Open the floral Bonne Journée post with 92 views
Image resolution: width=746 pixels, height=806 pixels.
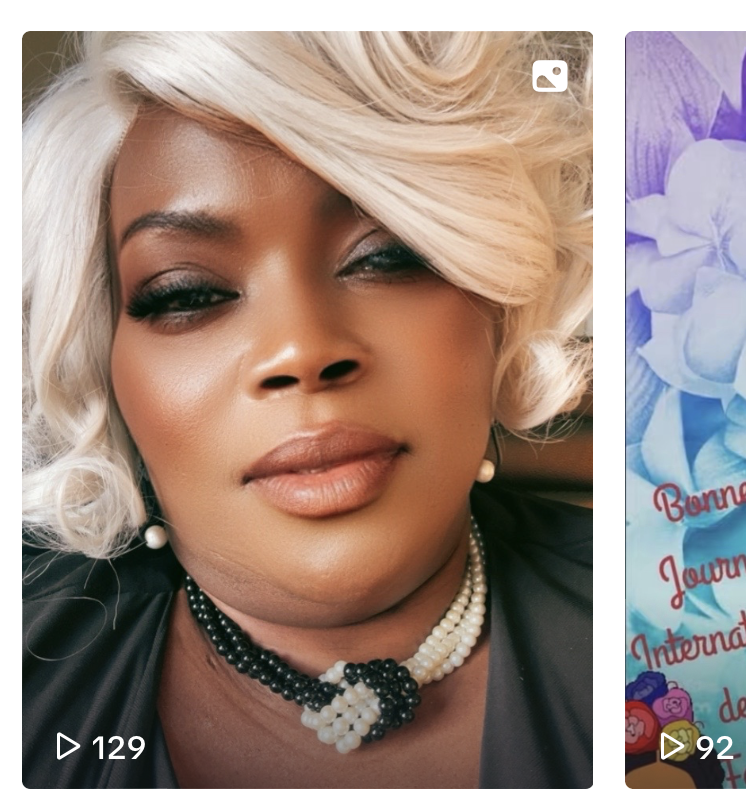[686, 410]
